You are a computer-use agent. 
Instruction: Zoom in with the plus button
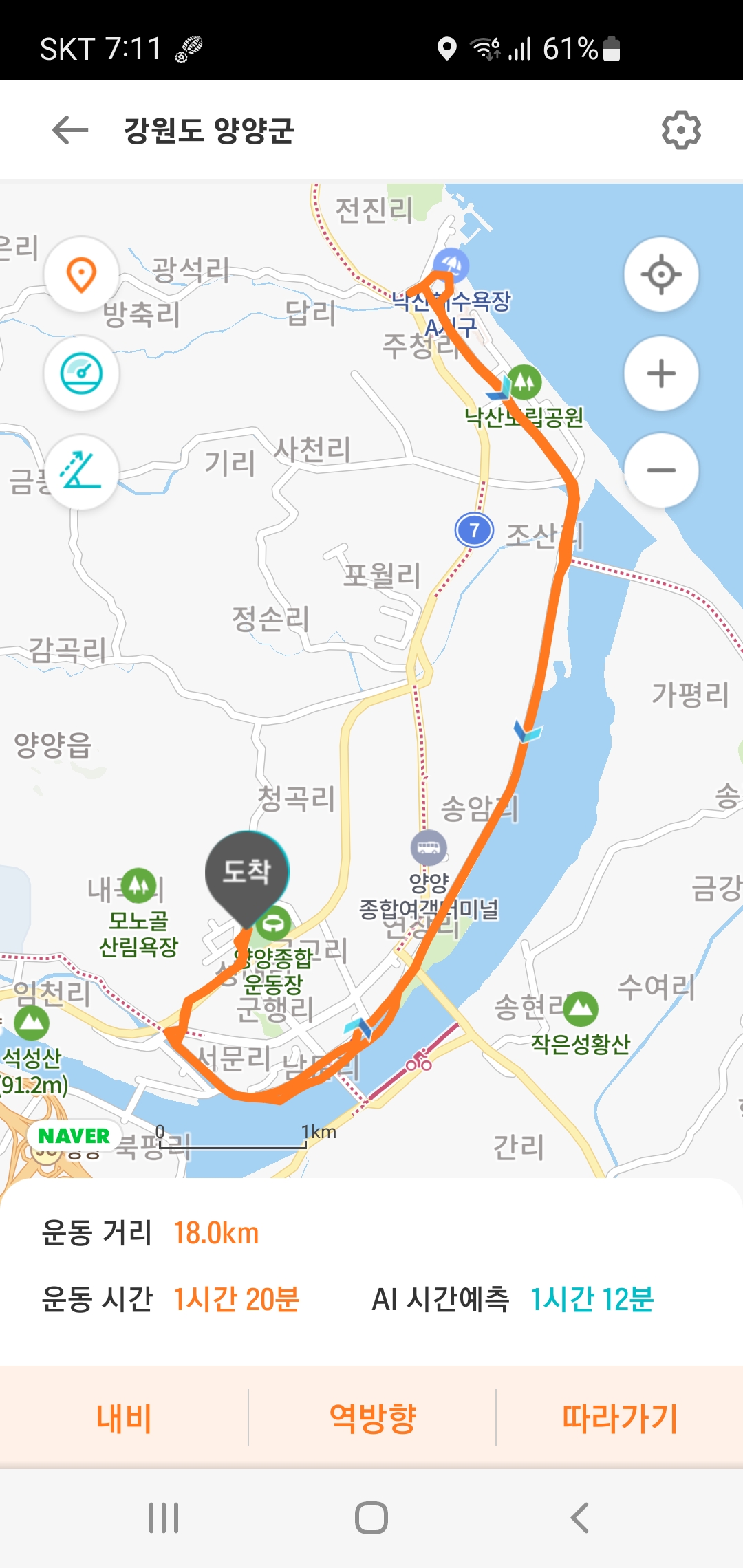[661, 373]
